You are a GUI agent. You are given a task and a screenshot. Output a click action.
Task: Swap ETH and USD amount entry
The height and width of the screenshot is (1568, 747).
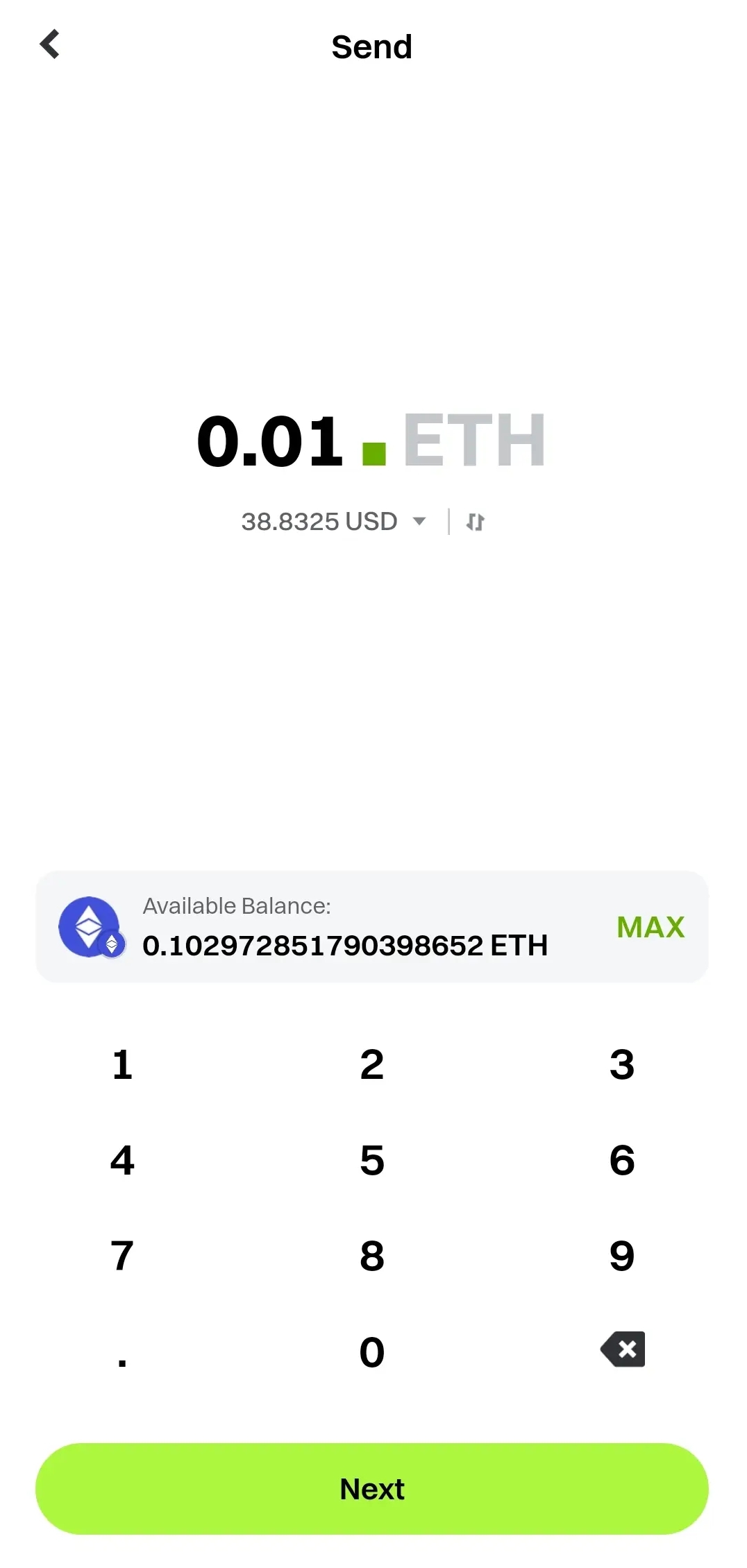point(476,522)
